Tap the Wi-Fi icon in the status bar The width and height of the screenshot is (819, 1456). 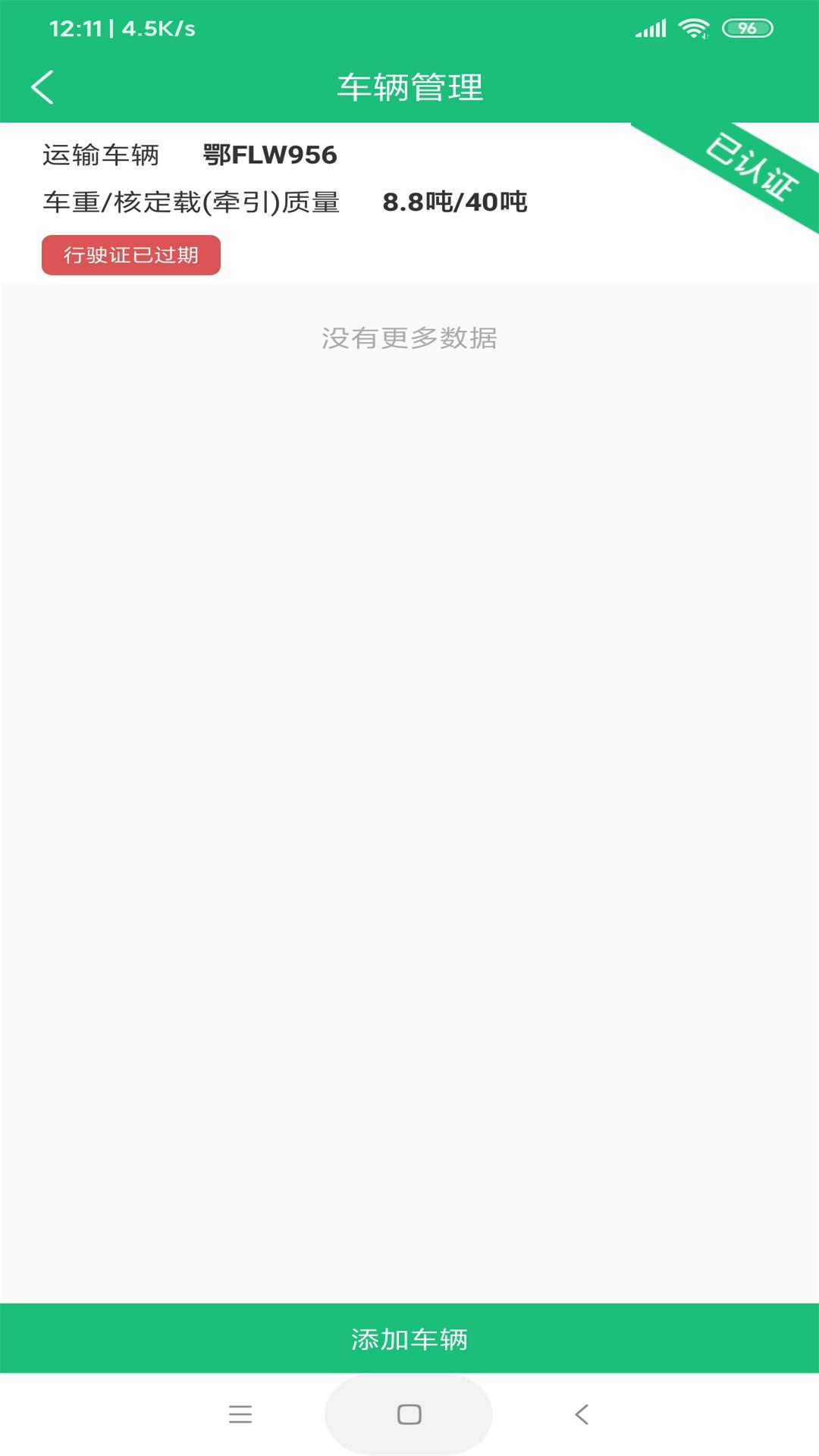pos(695,27)
